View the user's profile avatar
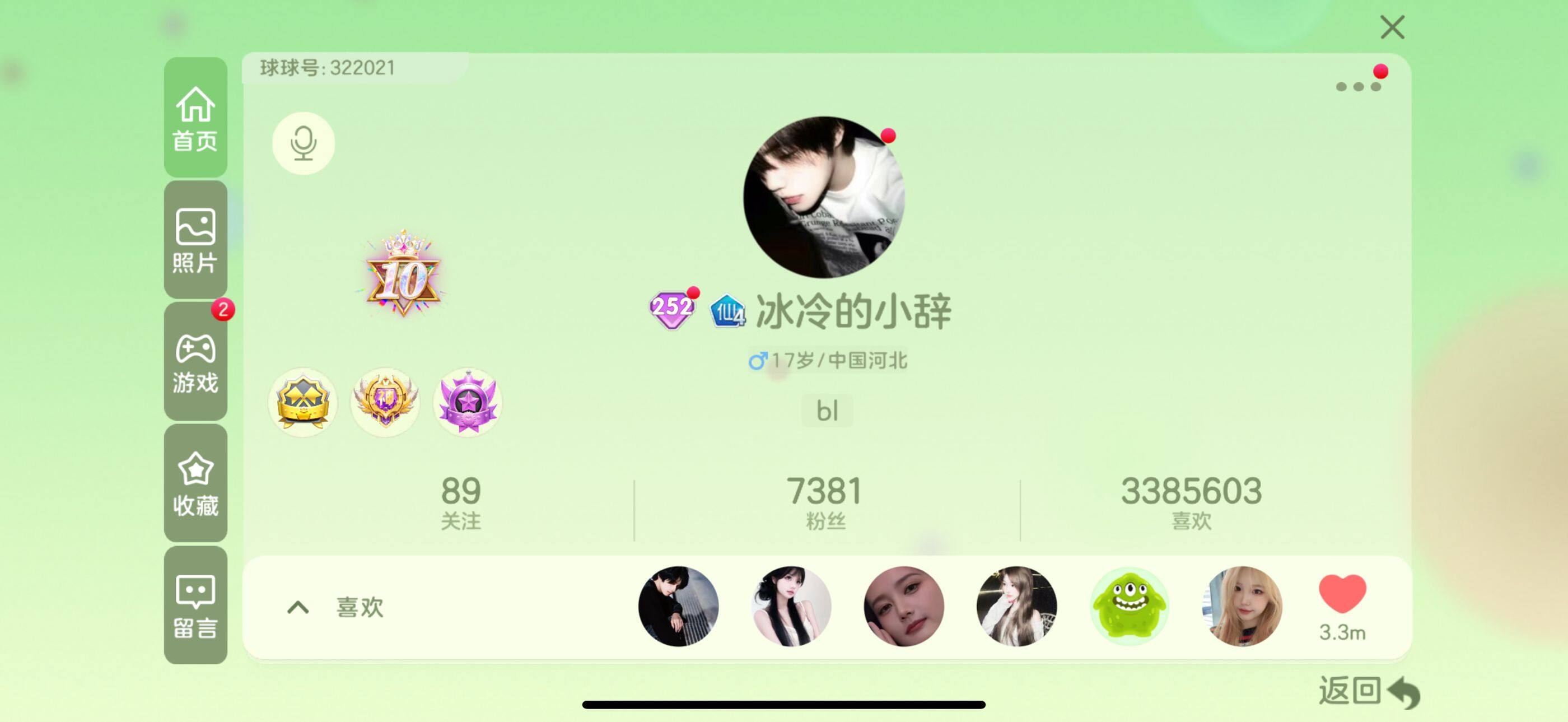Viewport: 1568px width, 722px height. point(824,198)
